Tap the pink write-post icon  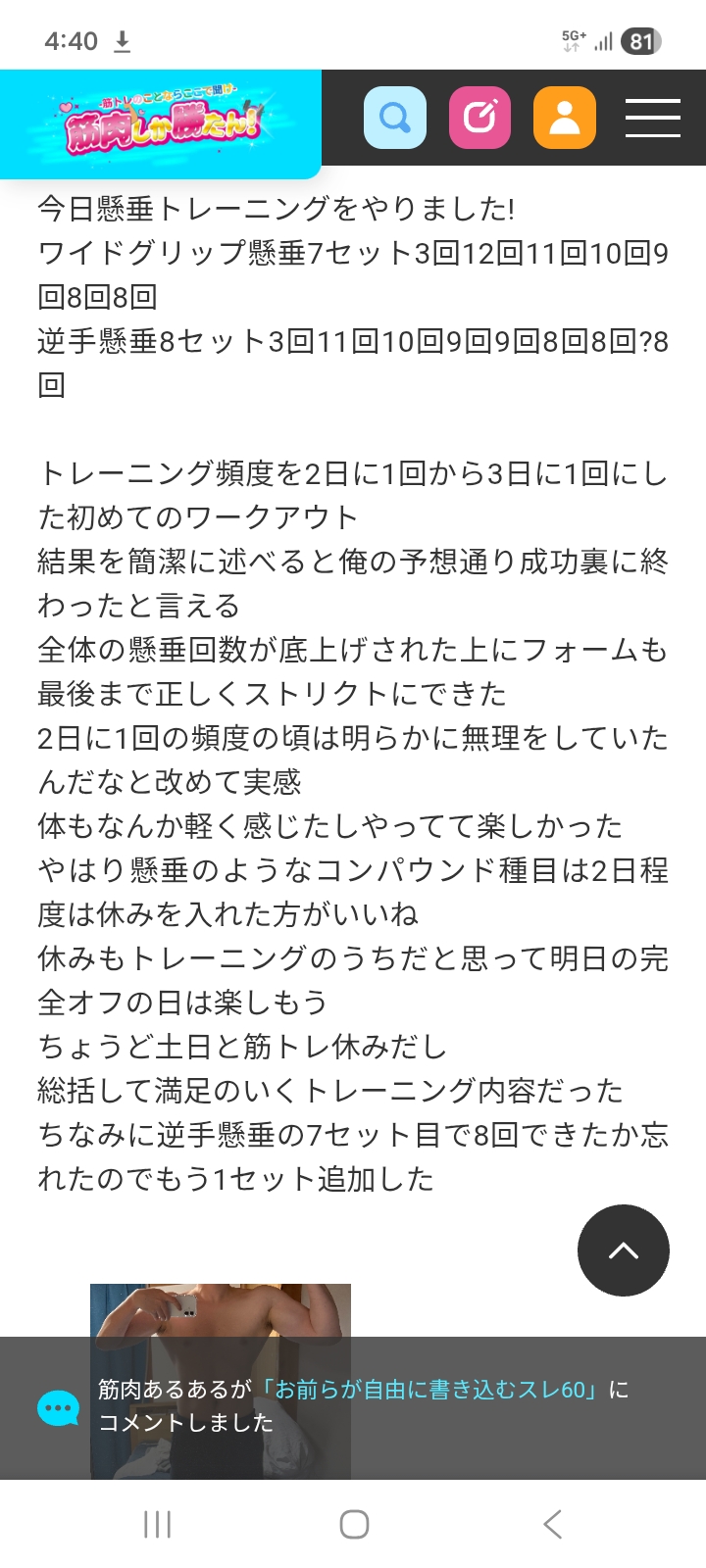(x=479, y=118)
